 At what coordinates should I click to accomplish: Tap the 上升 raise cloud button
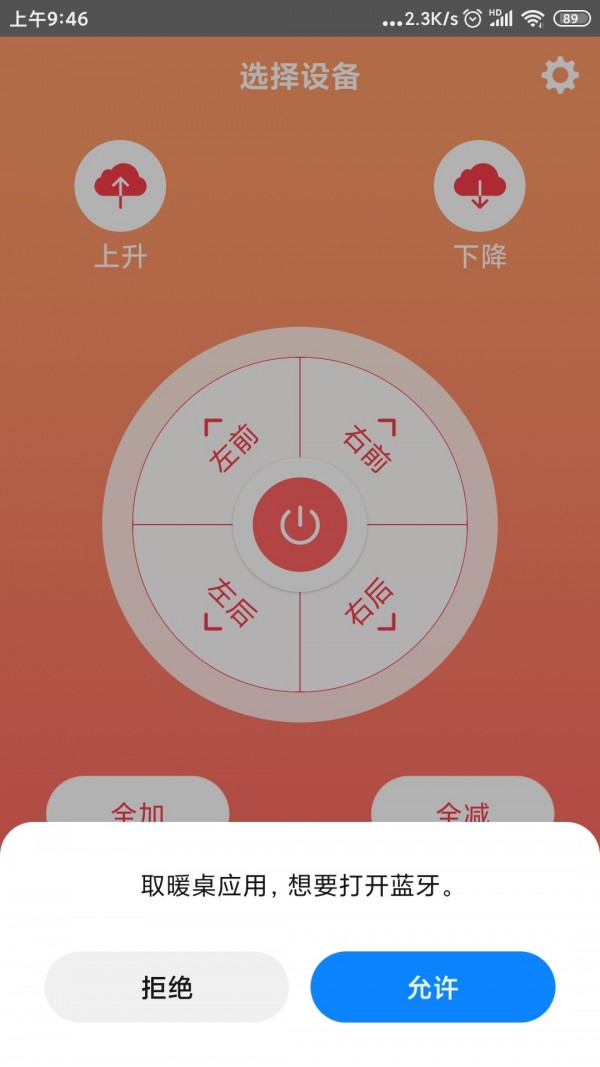120,186
